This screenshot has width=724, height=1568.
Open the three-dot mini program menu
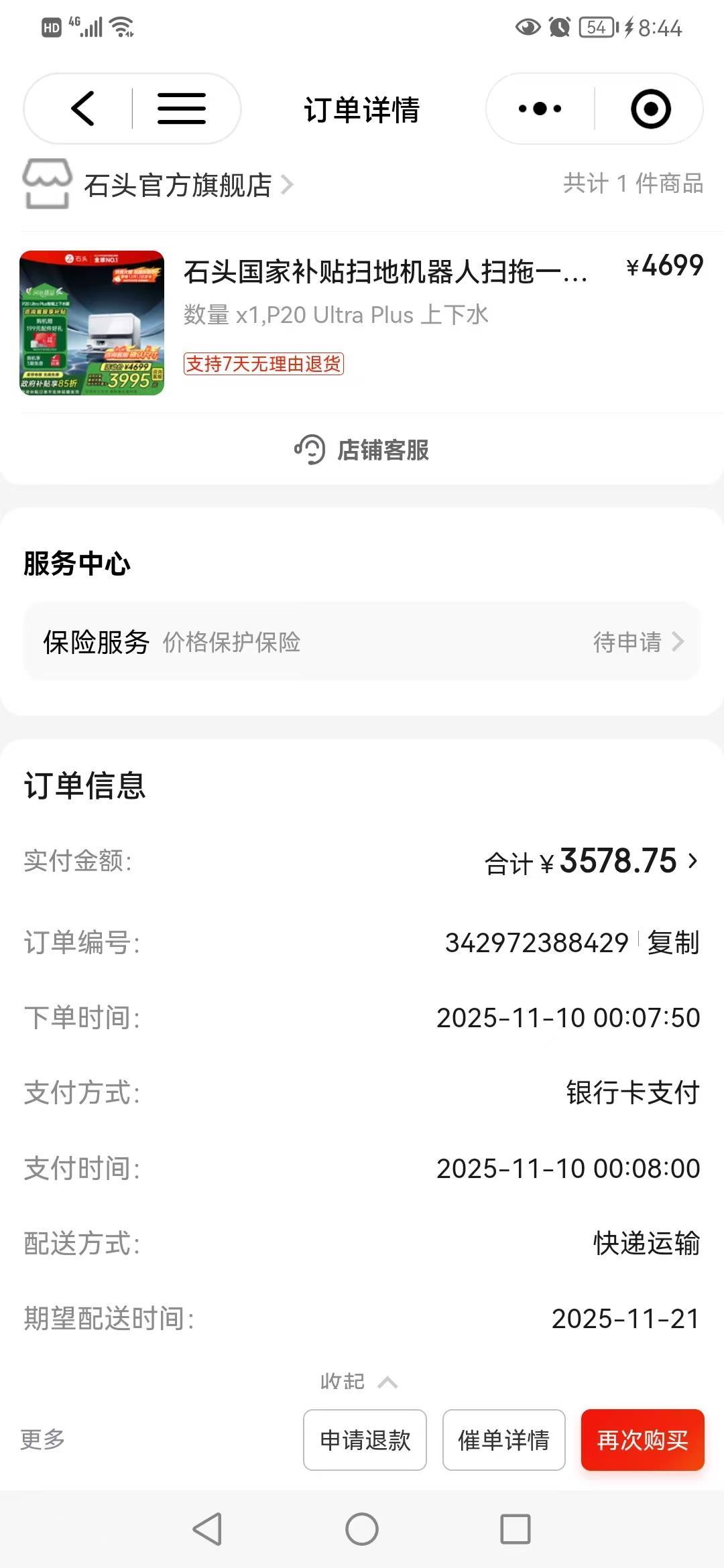pos(540,109)
